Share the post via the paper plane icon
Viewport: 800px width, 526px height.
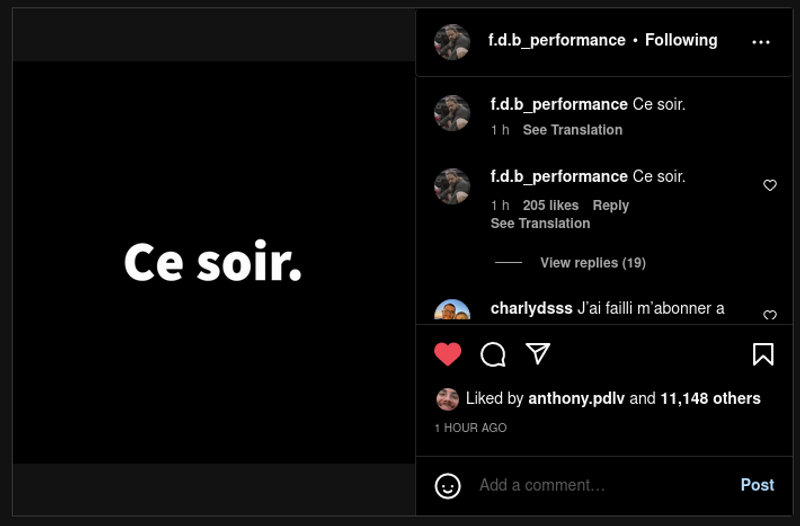tap(539, 354)
